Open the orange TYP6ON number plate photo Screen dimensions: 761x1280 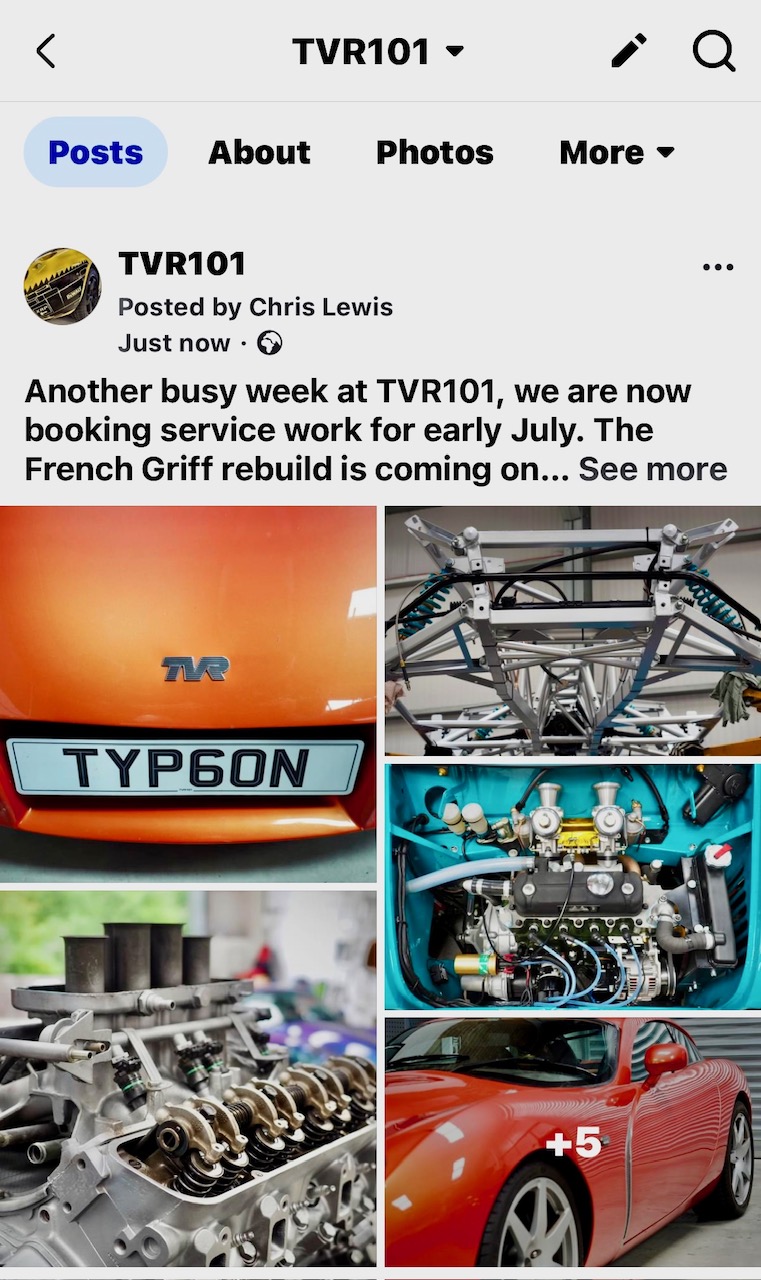(188, 694)
